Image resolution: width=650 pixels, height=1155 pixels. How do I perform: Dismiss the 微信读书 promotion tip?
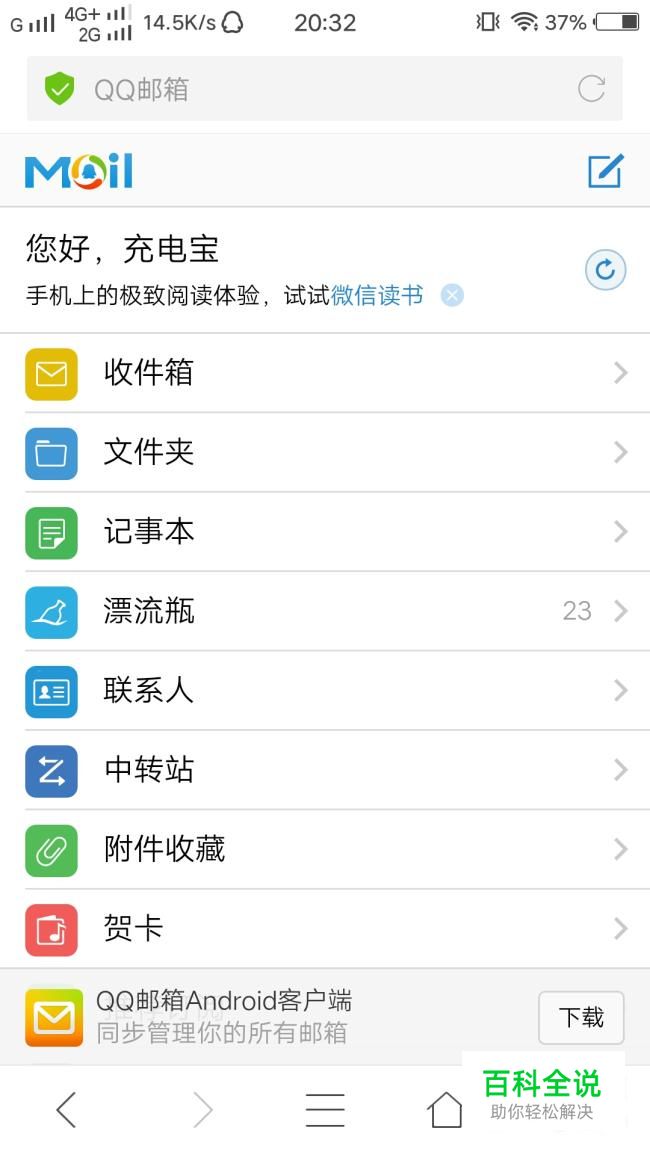click(x=452, y=296)
